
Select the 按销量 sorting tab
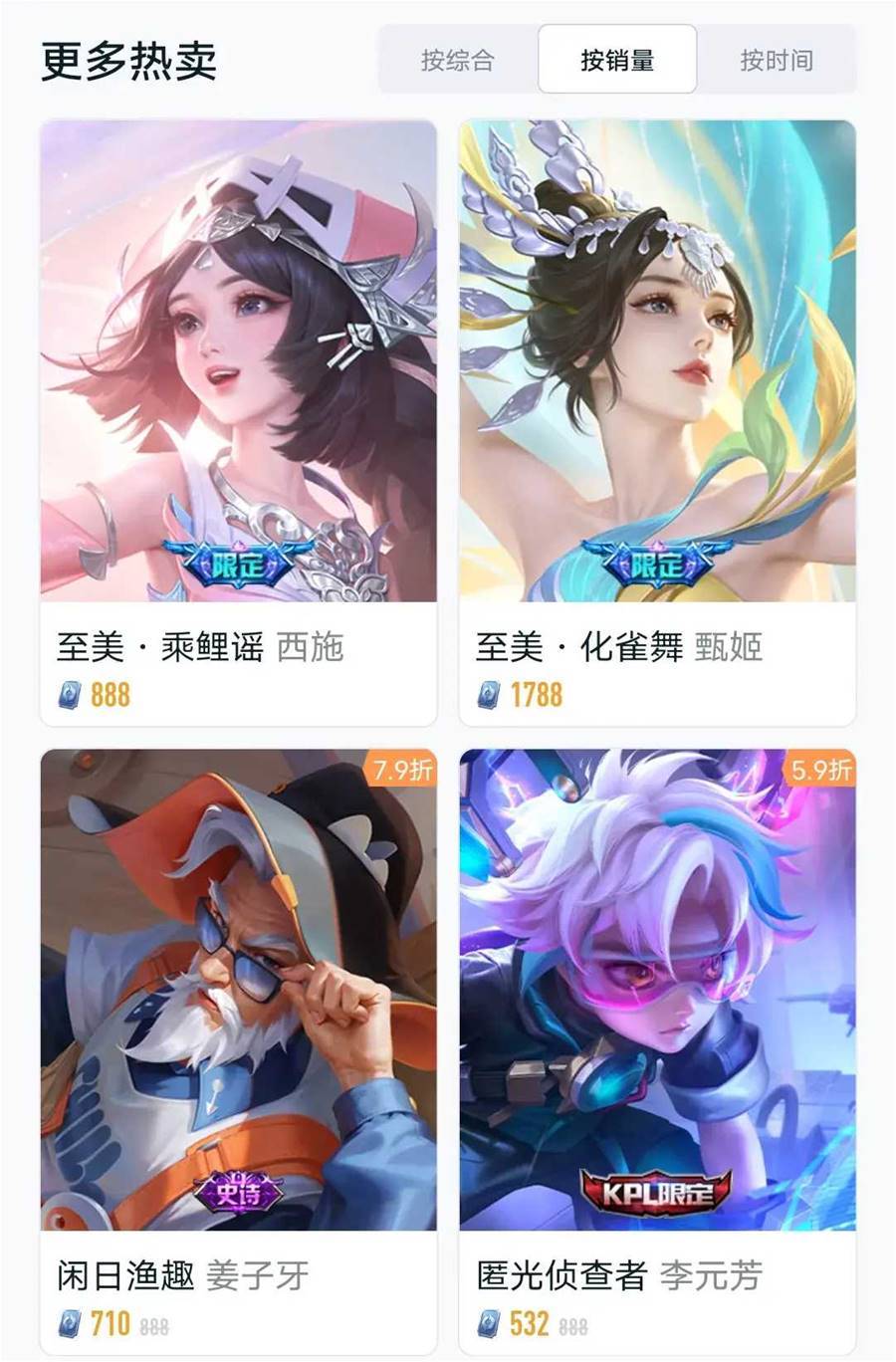tap(617, 60)
